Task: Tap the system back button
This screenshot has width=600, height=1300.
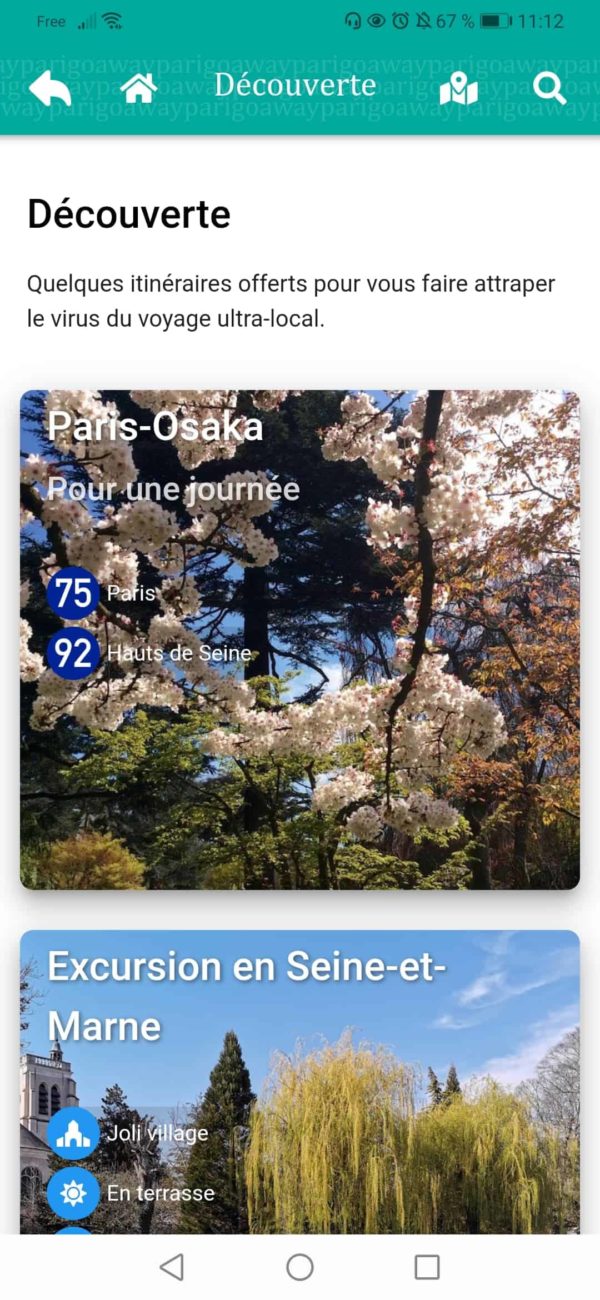Action: click(172, 1267)
